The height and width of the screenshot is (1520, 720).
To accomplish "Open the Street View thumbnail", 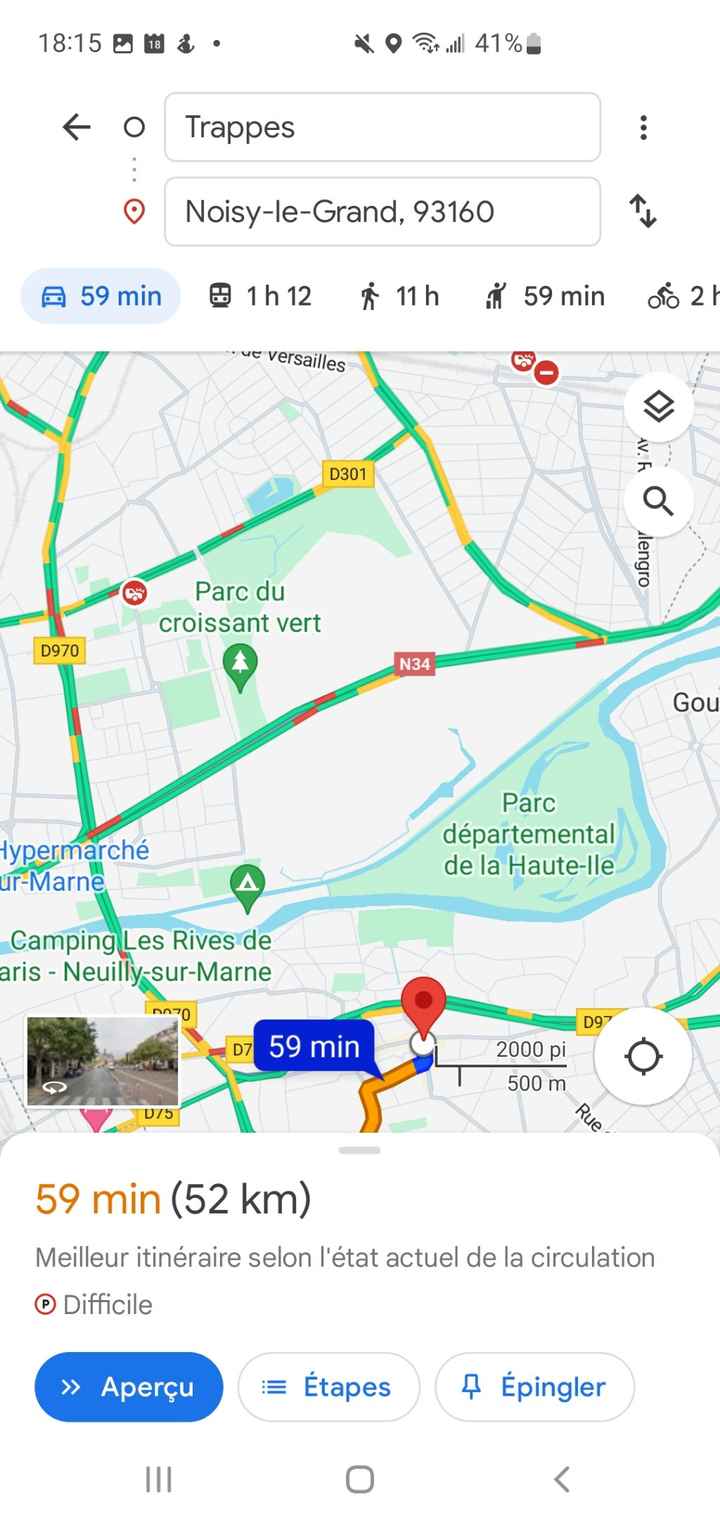I will (x=102, y=1061).
